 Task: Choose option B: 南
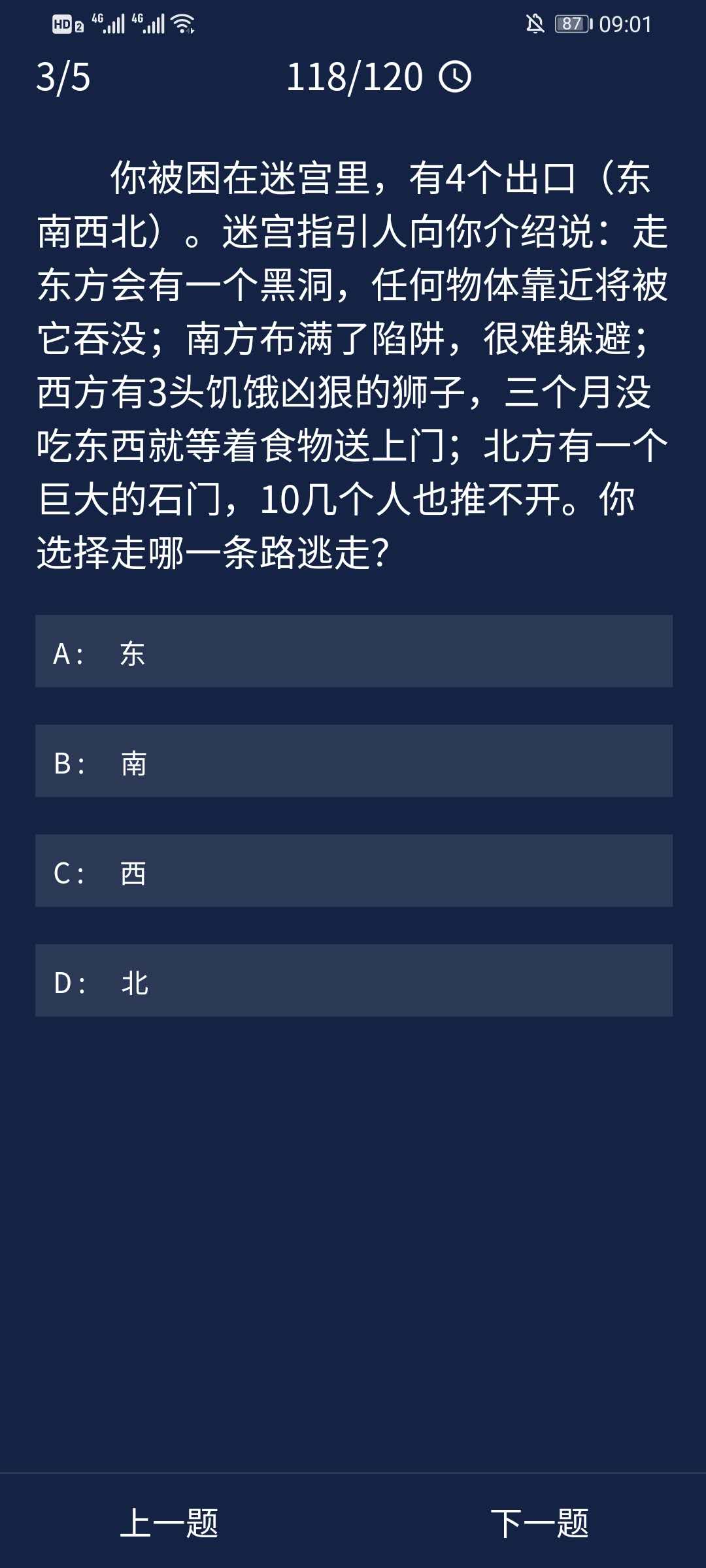353,761
